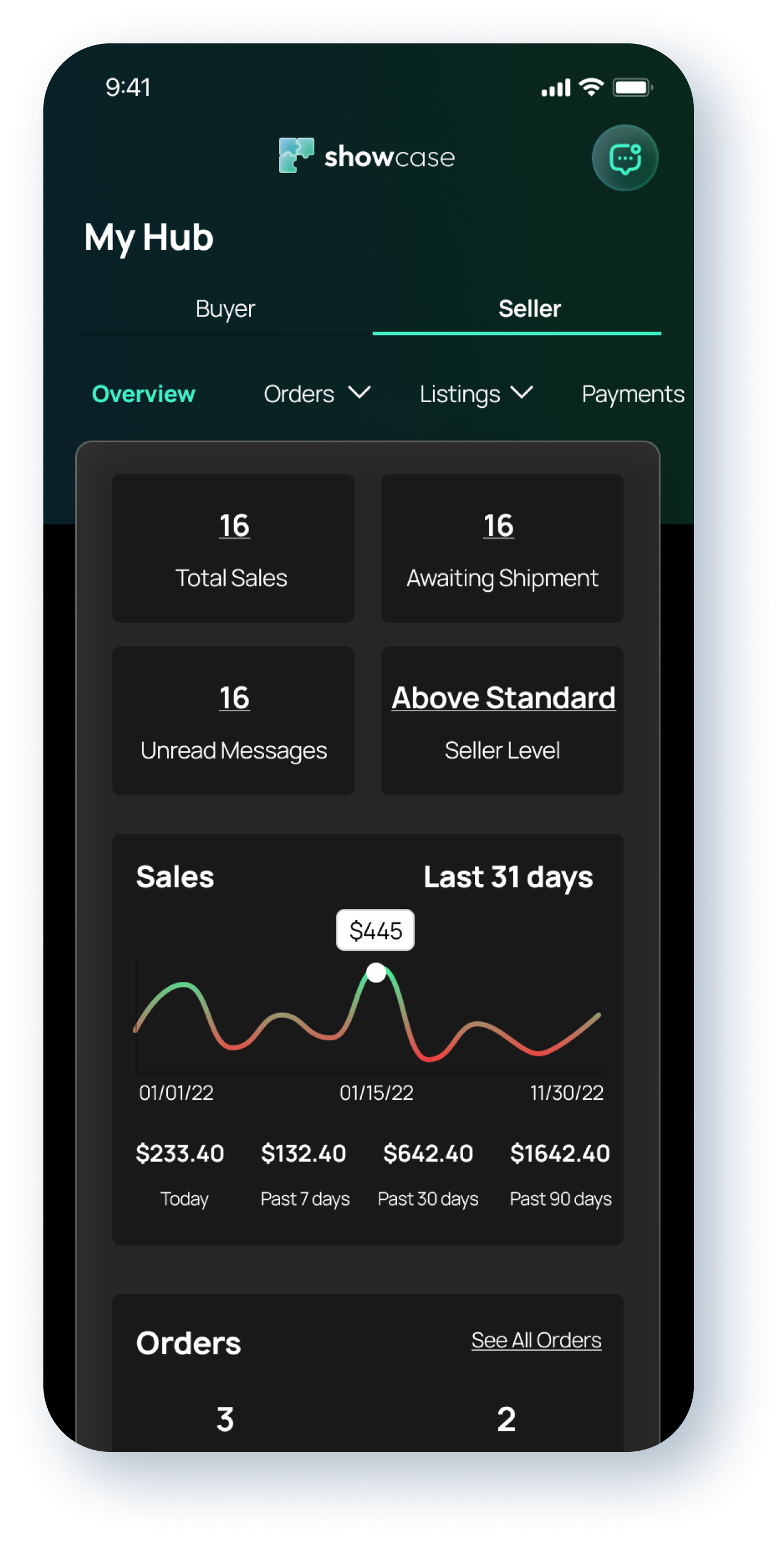Image resolution: width=784 pixels, height=1542 pixels.
Task: Expand the Listings dropdown
Action: tap(476, 394)
